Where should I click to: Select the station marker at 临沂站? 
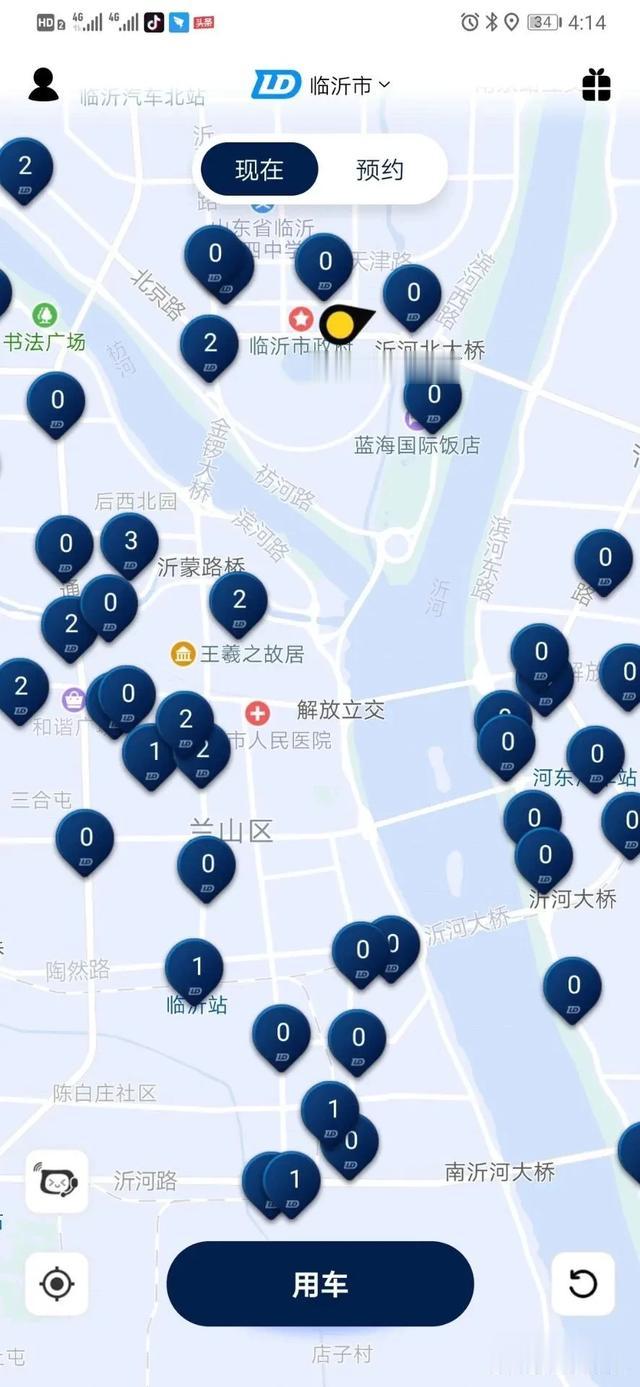pyautogui.click(x=194, y=968)
